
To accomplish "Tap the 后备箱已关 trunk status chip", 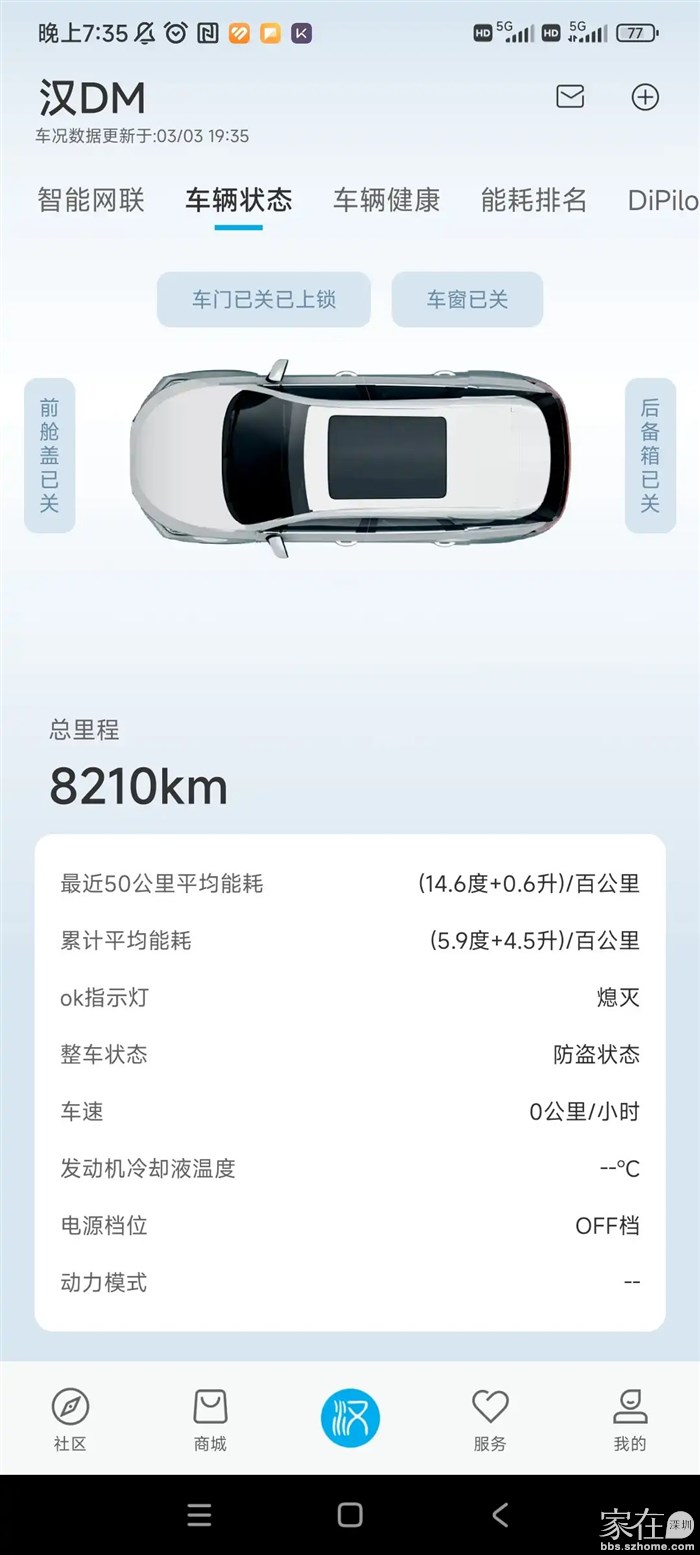I will tap(650, 455).
